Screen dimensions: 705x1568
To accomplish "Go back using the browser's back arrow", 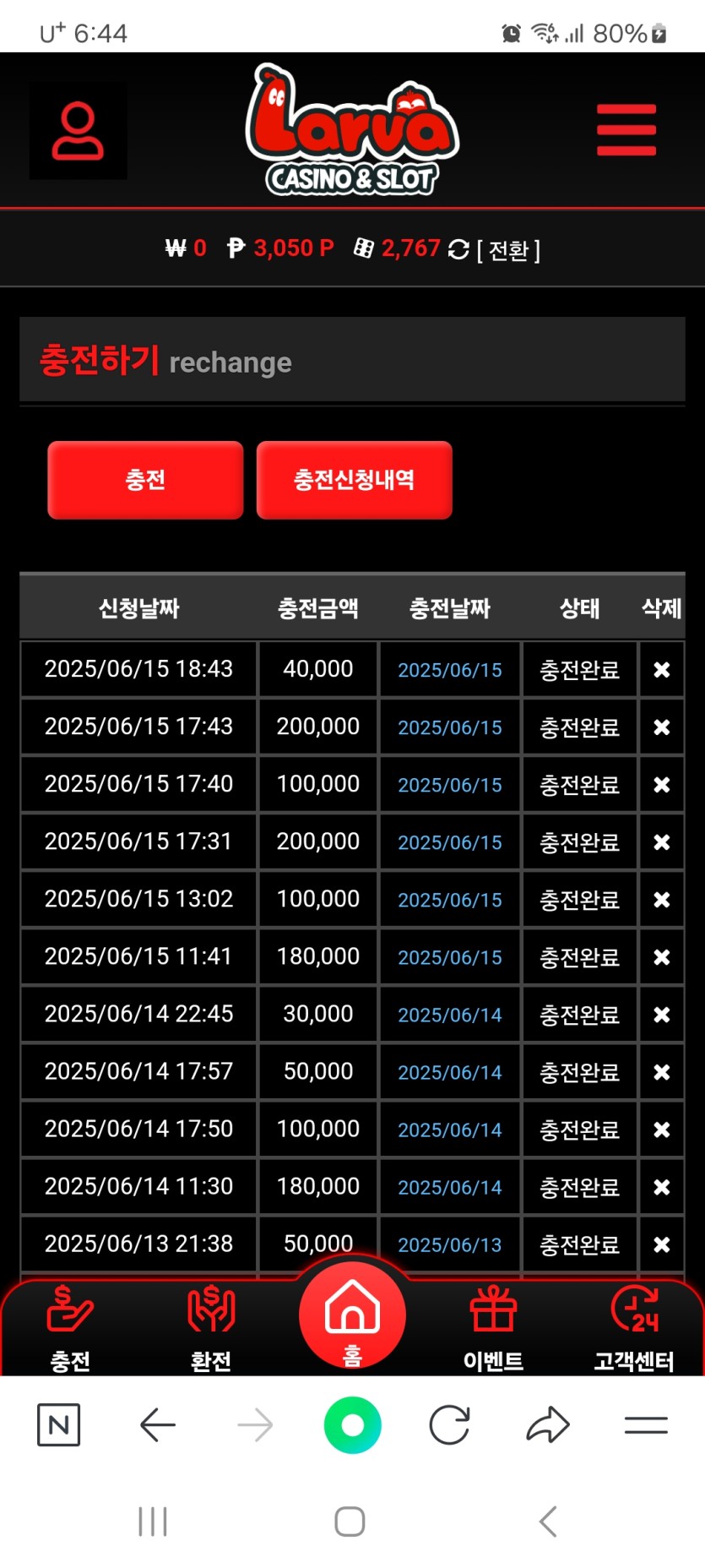I will 157,1425.
